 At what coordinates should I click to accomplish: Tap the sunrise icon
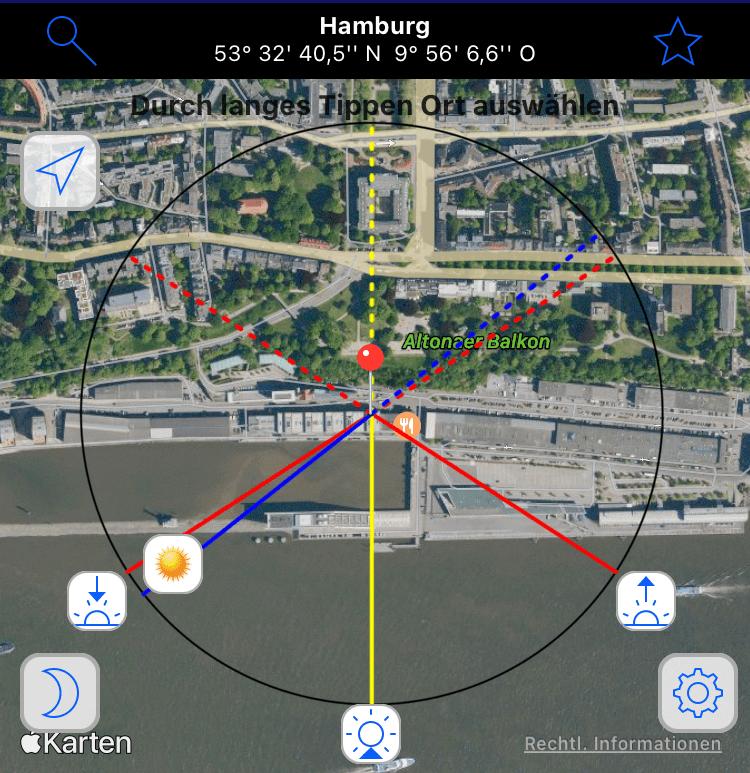pyautogui.click(x=645, y=601)
